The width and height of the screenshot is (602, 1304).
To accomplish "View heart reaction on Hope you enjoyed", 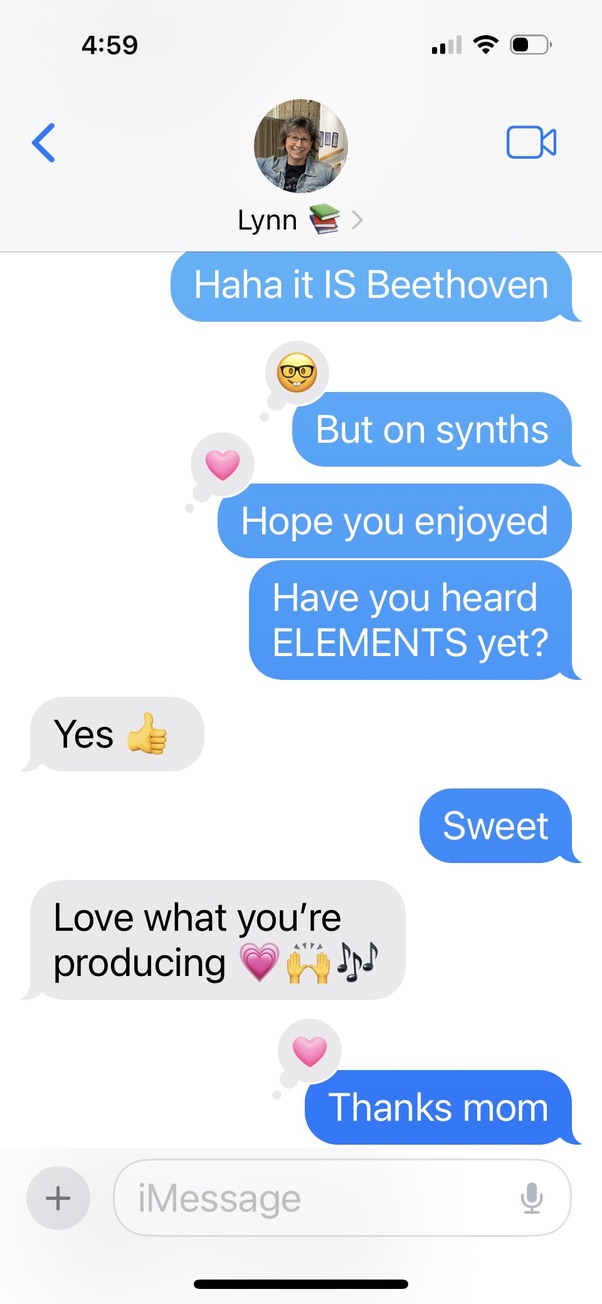I will [x=222, y=465].
